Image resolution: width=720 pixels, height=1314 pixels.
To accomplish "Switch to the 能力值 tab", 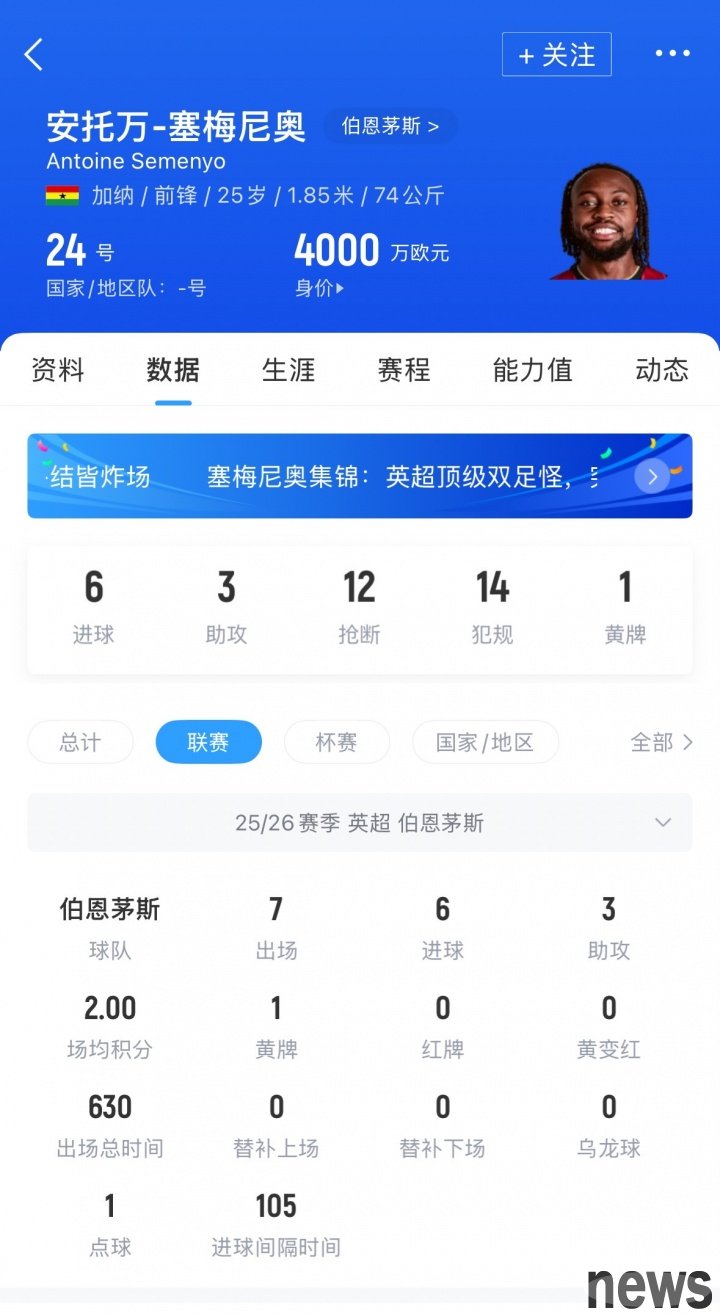I will click(x=532, y=370).
